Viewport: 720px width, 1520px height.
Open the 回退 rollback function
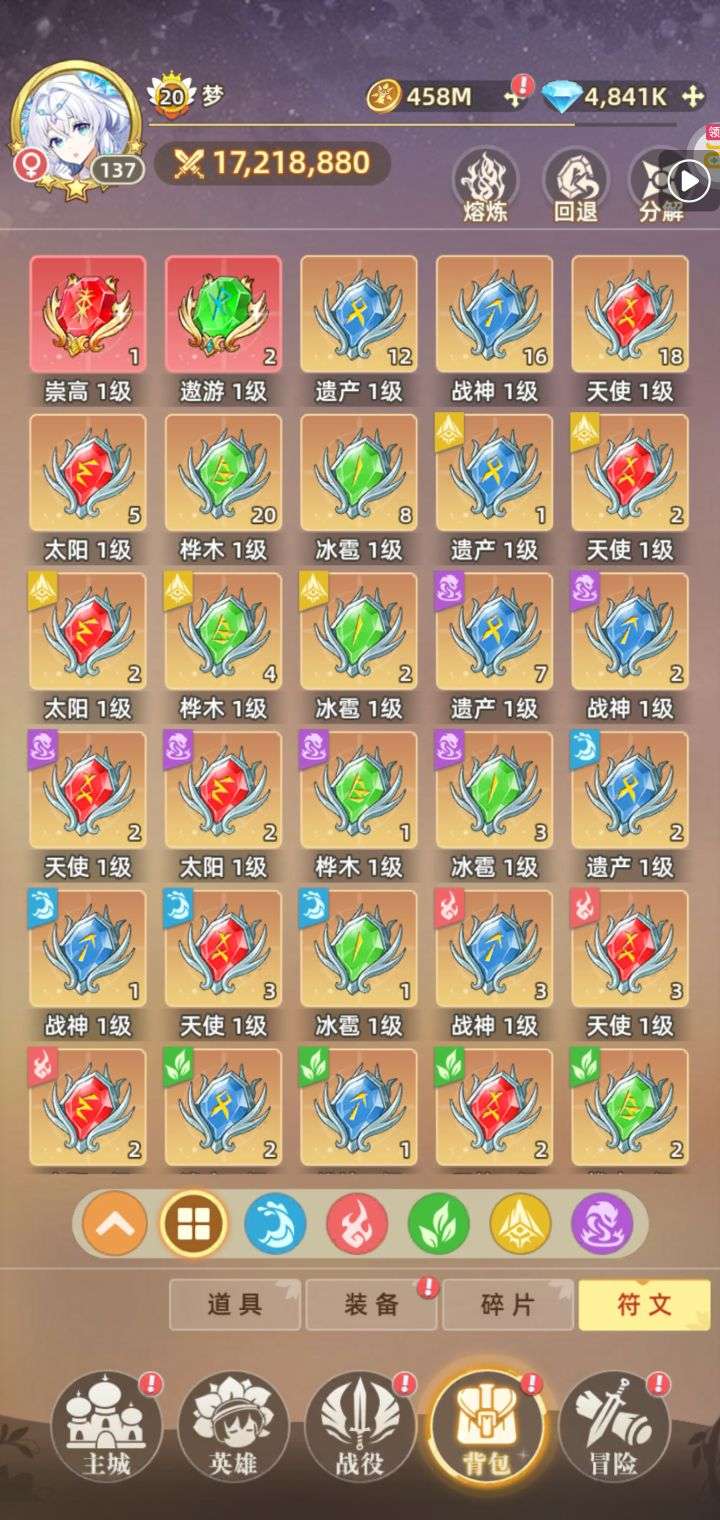click(576, 186)
